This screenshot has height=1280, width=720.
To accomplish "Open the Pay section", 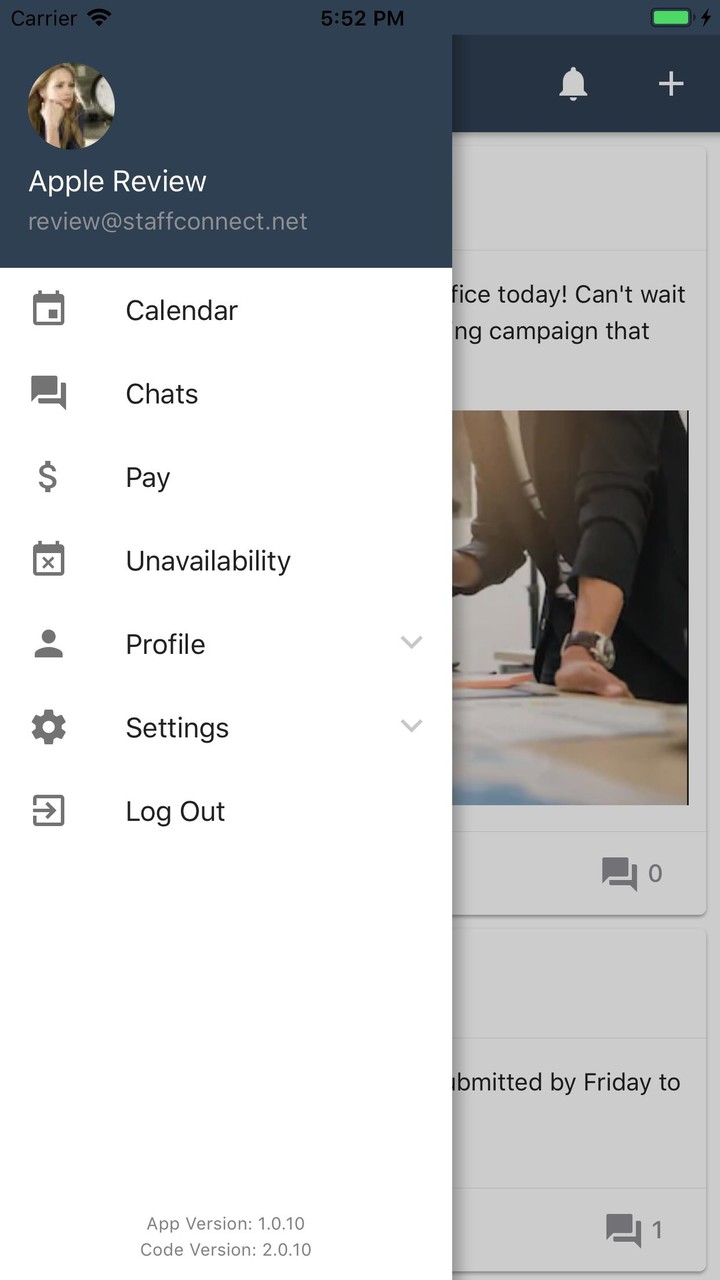I will [x=148, y=478].
